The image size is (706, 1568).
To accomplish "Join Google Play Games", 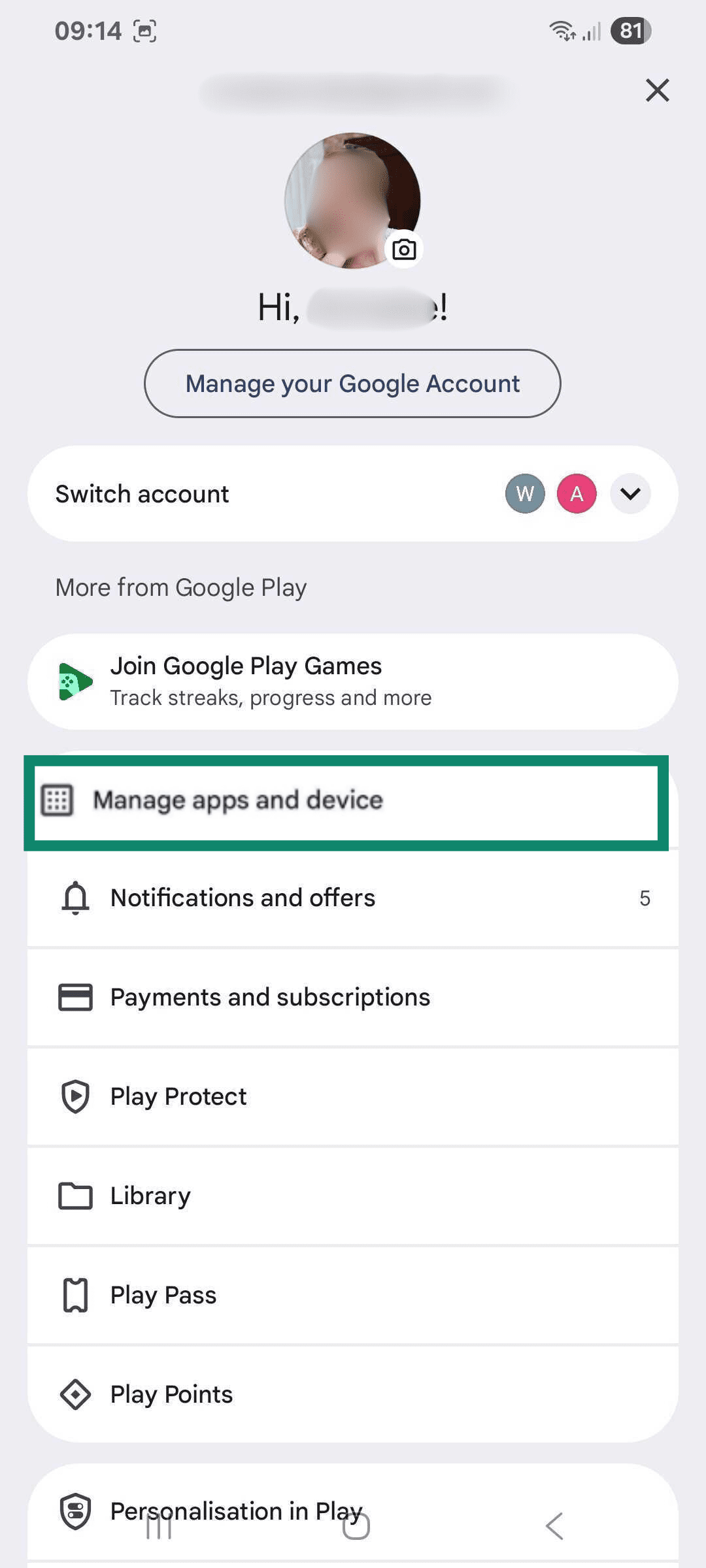I will click(x=352, y=681).
